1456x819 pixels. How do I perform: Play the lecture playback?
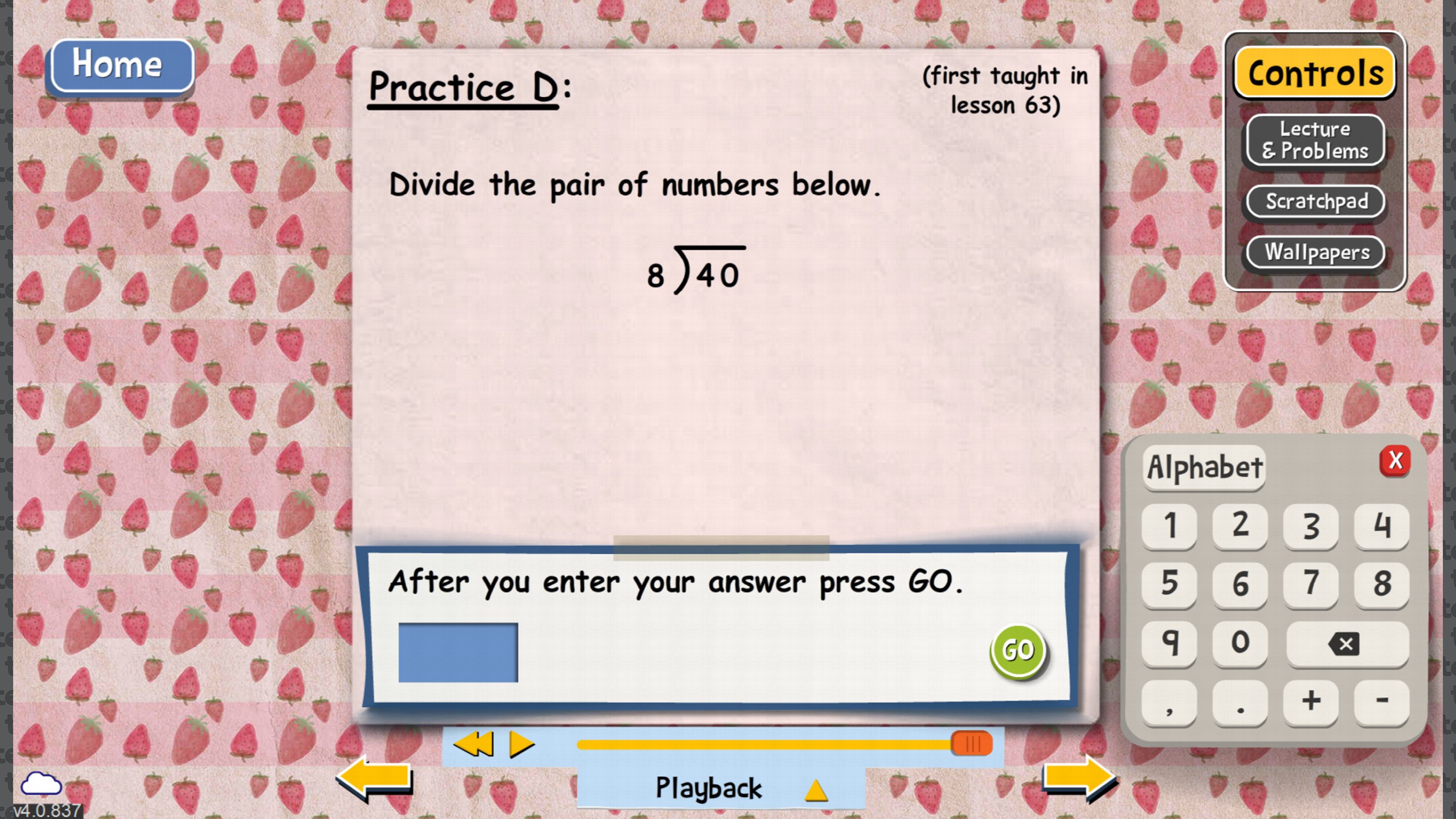coord(521,744)
